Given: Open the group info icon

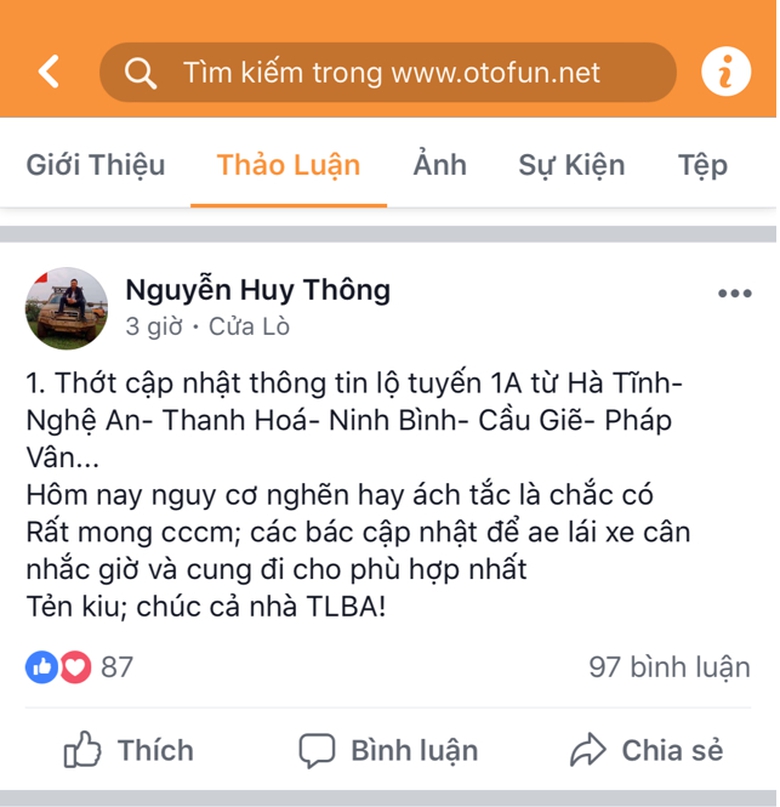Looking at the screenshot, I should 725,72.
